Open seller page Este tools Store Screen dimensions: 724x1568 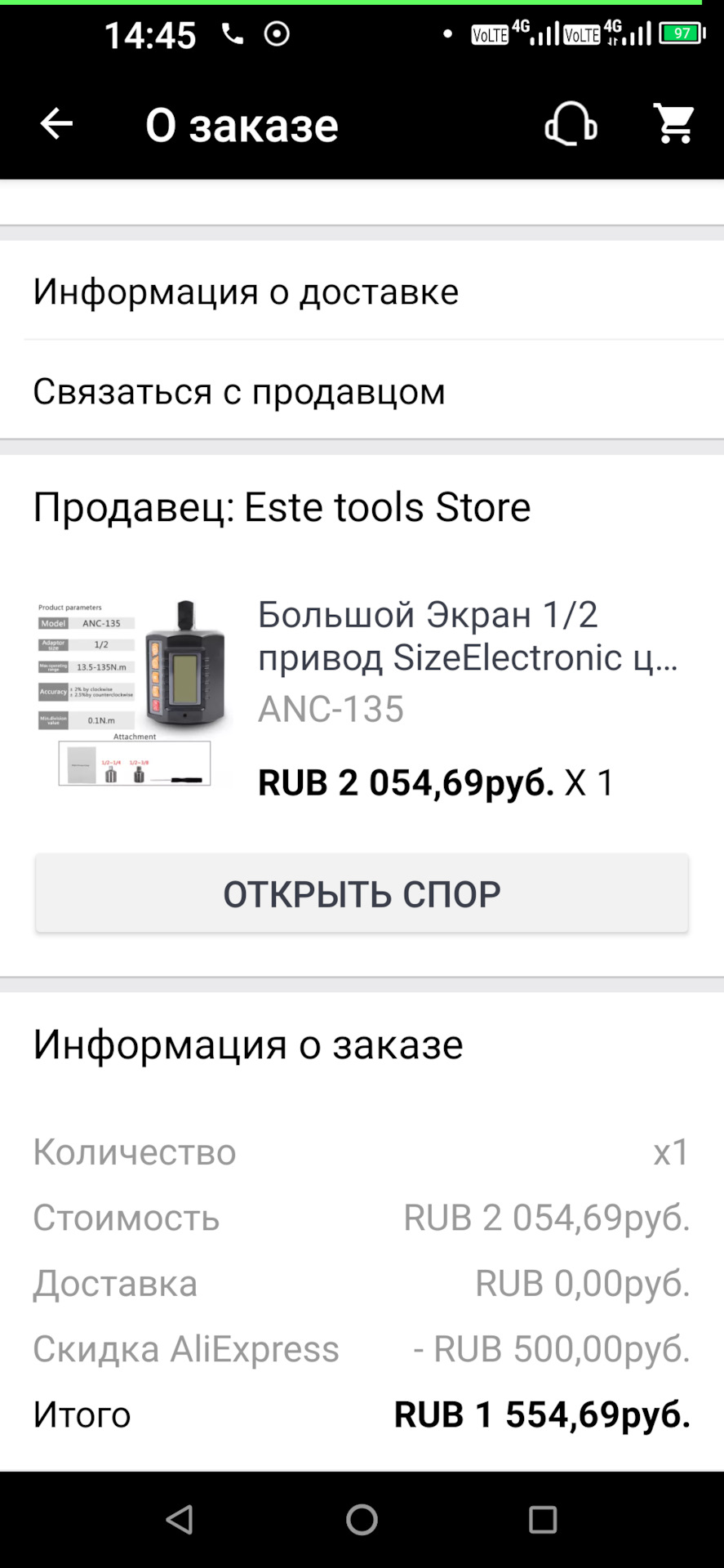281,506
